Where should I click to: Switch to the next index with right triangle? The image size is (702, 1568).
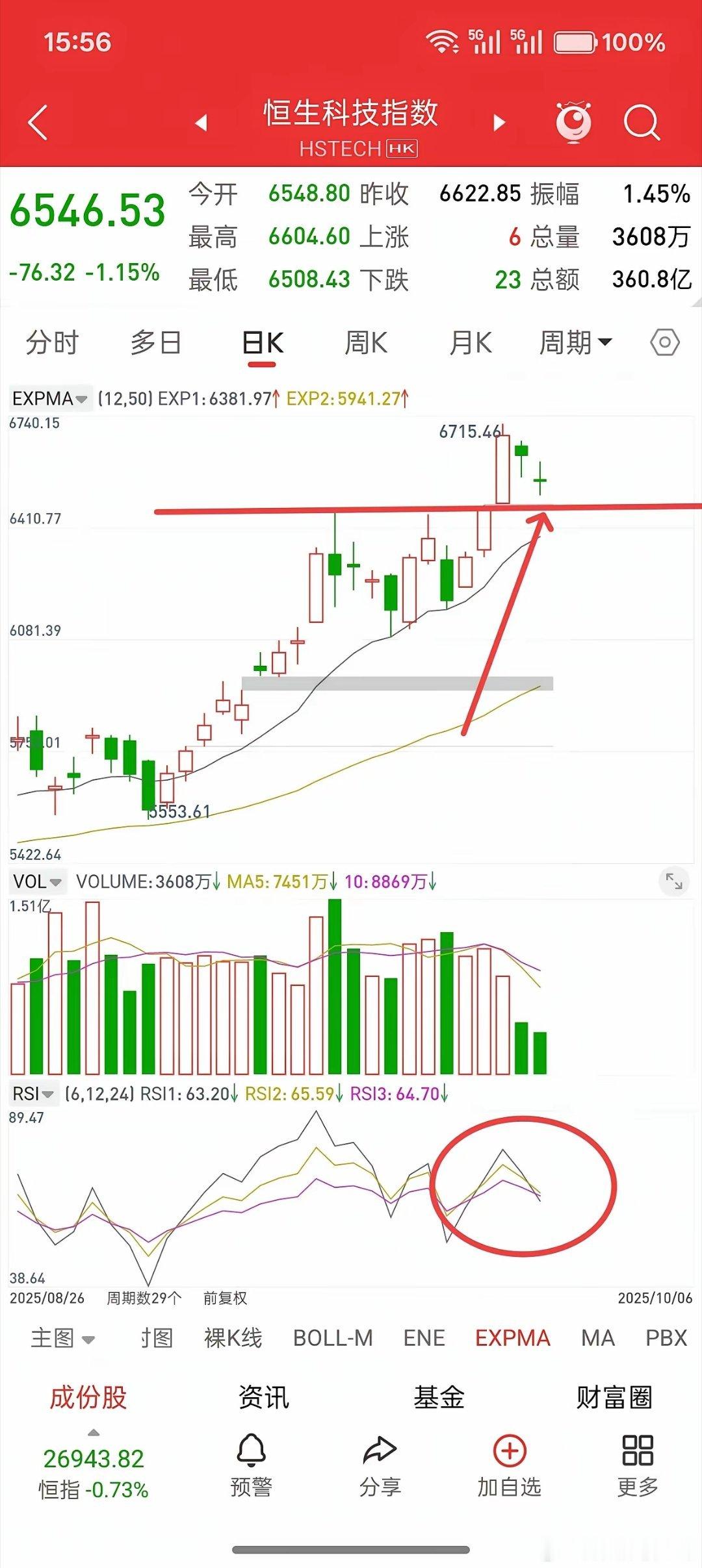[x=499, y=122]
